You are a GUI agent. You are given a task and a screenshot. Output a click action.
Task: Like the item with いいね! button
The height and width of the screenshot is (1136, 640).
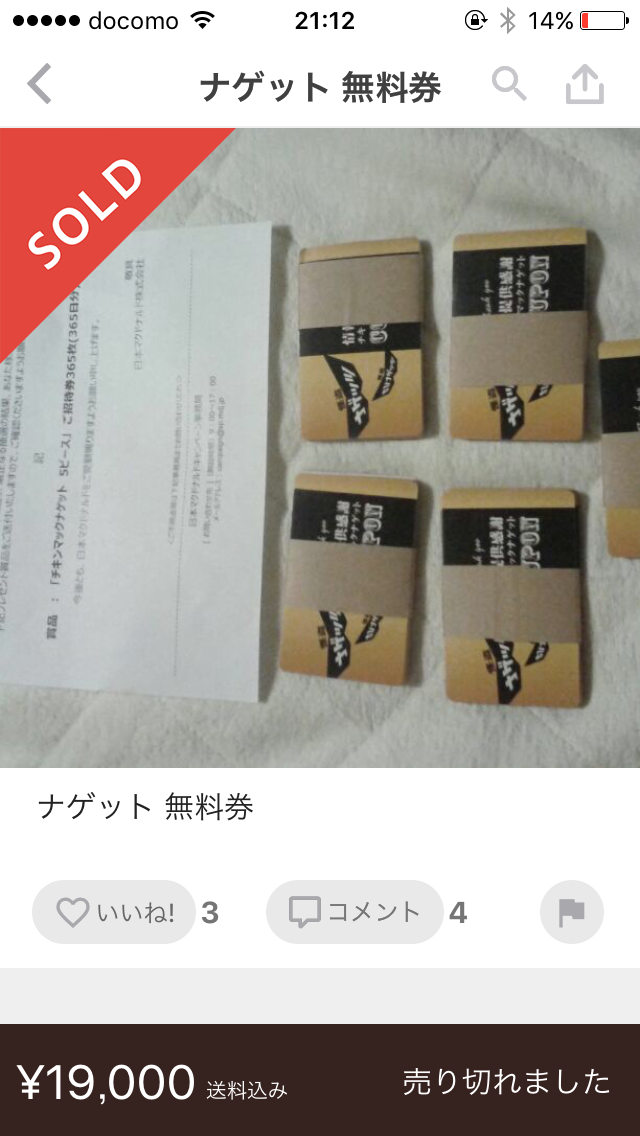tap(114, 912)
